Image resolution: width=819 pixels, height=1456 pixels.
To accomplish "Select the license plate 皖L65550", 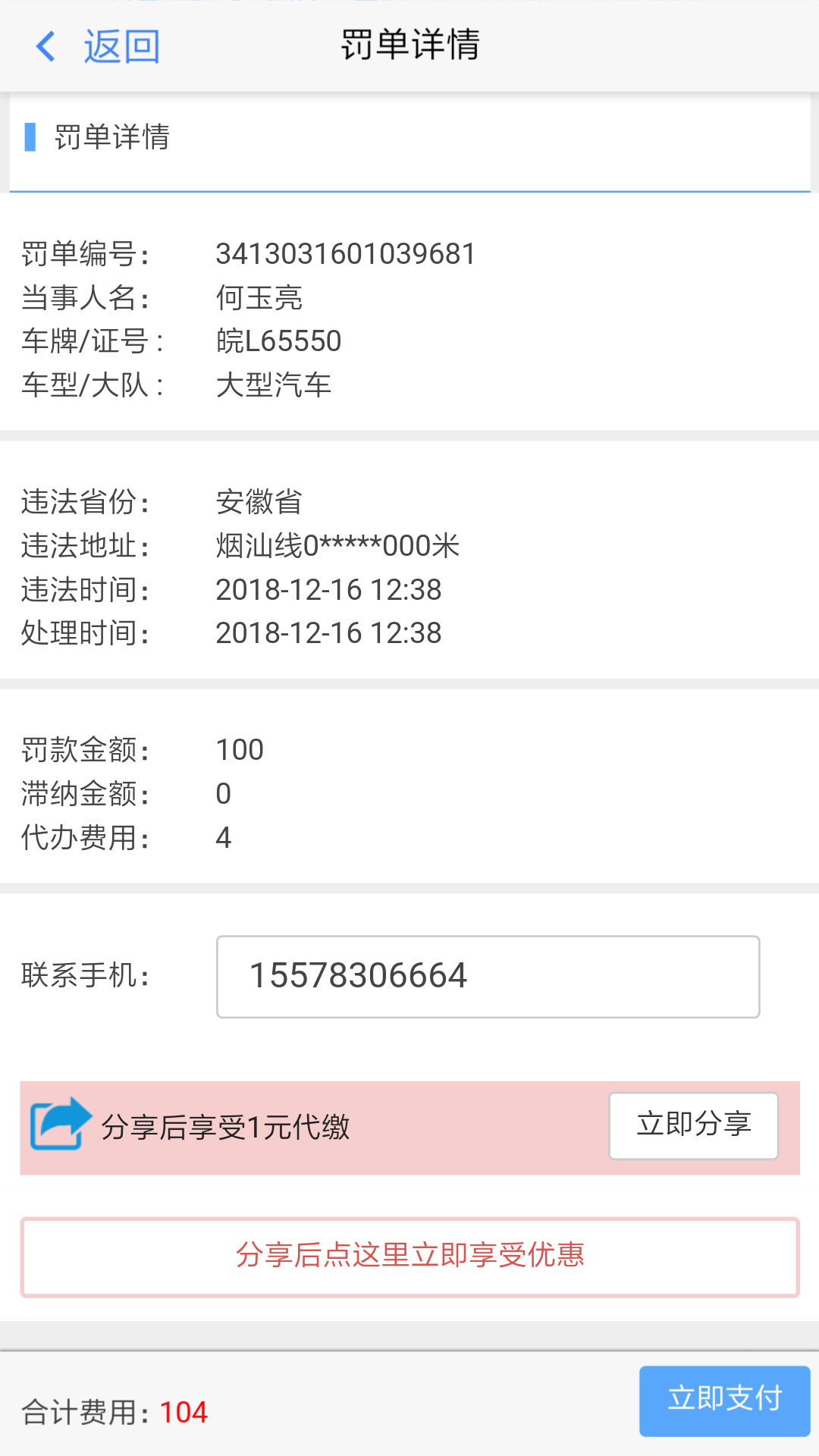I will [278, 341].
